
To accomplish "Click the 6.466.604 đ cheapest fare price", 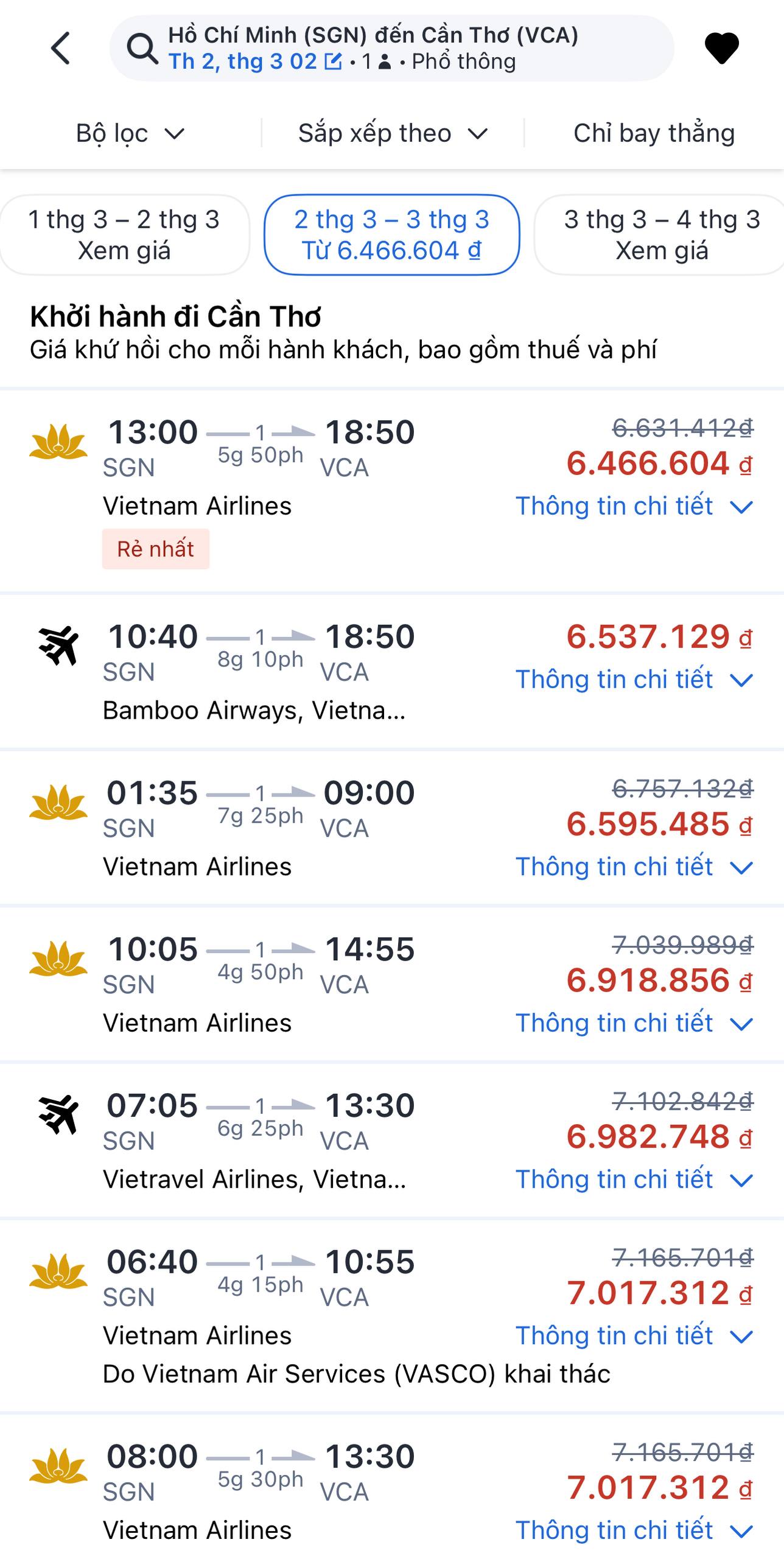I will [x=647, y=464].
